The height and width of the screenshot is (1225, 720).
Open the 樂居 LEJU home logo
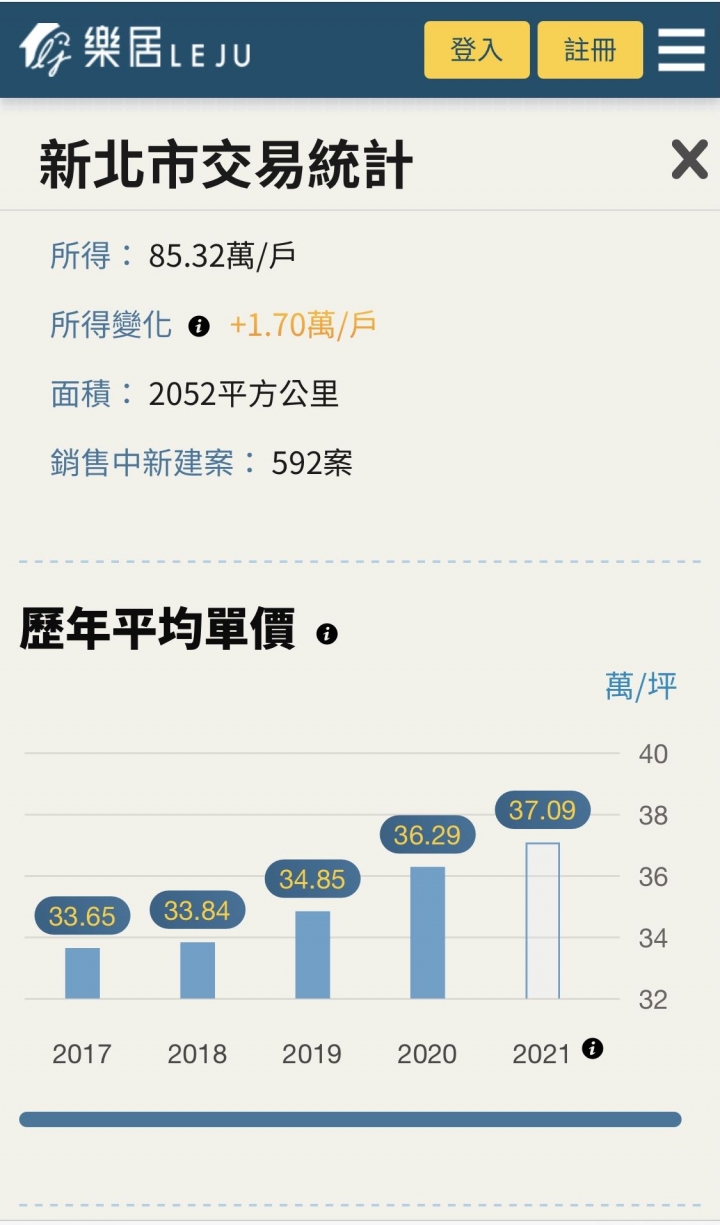pyautogui.click(x=135, y=48)
